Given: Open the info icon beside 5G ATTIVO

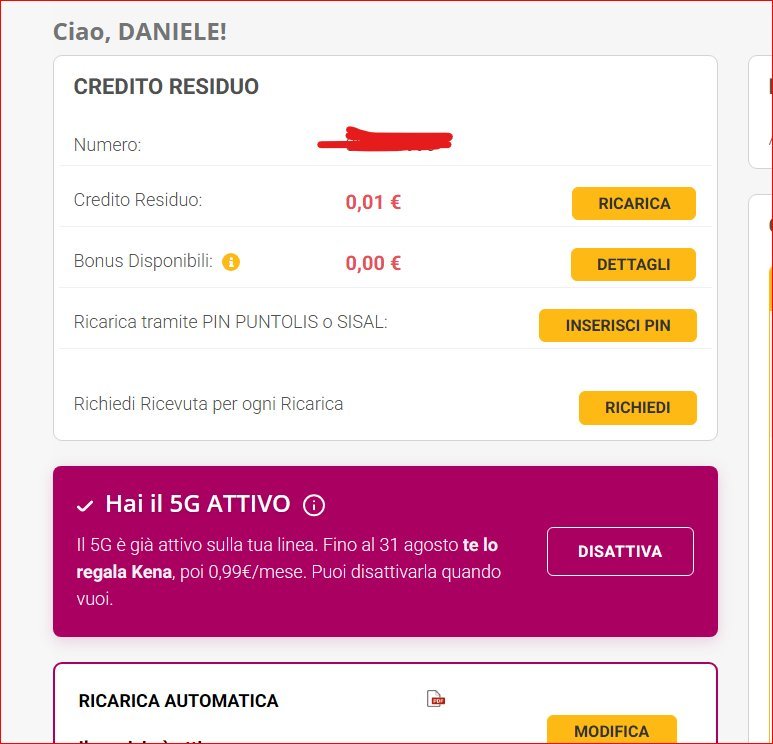Looking at the screenshot, I should point(314,505).
